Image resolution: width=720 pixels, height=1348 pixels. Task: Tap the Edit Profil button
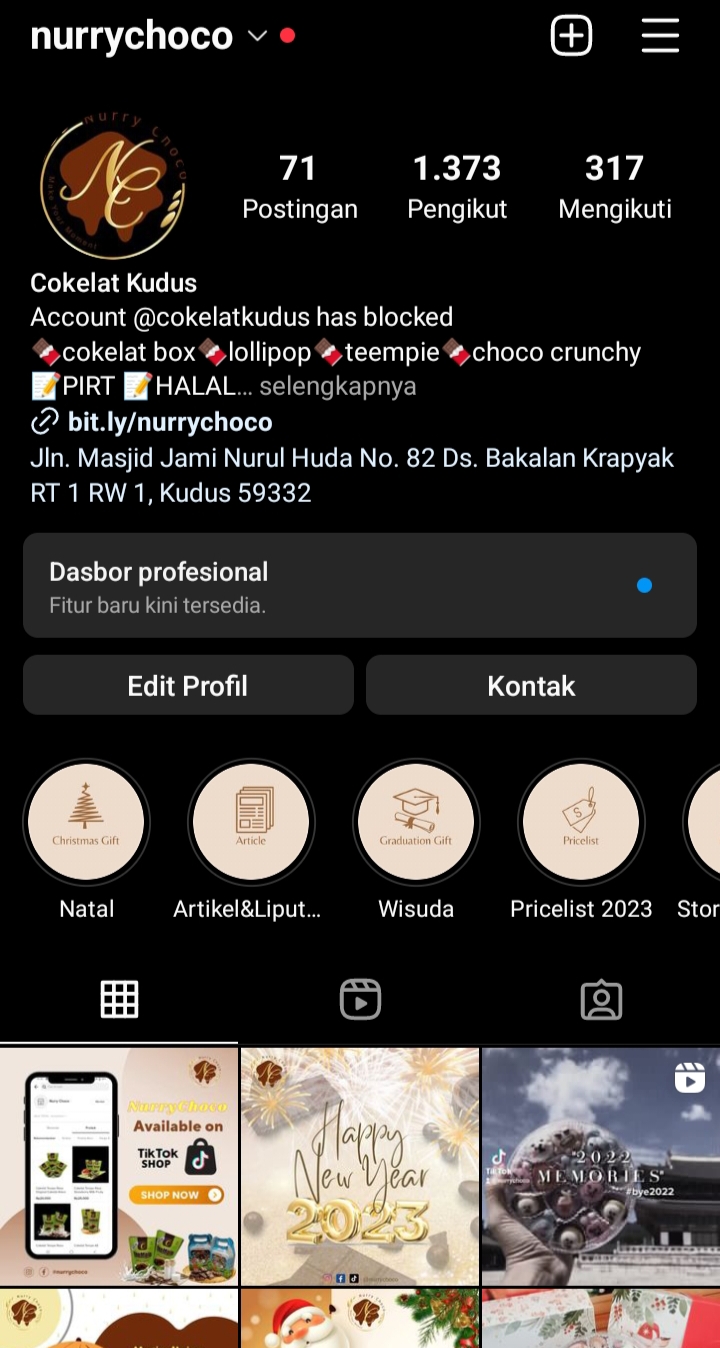tap(188, 685)
